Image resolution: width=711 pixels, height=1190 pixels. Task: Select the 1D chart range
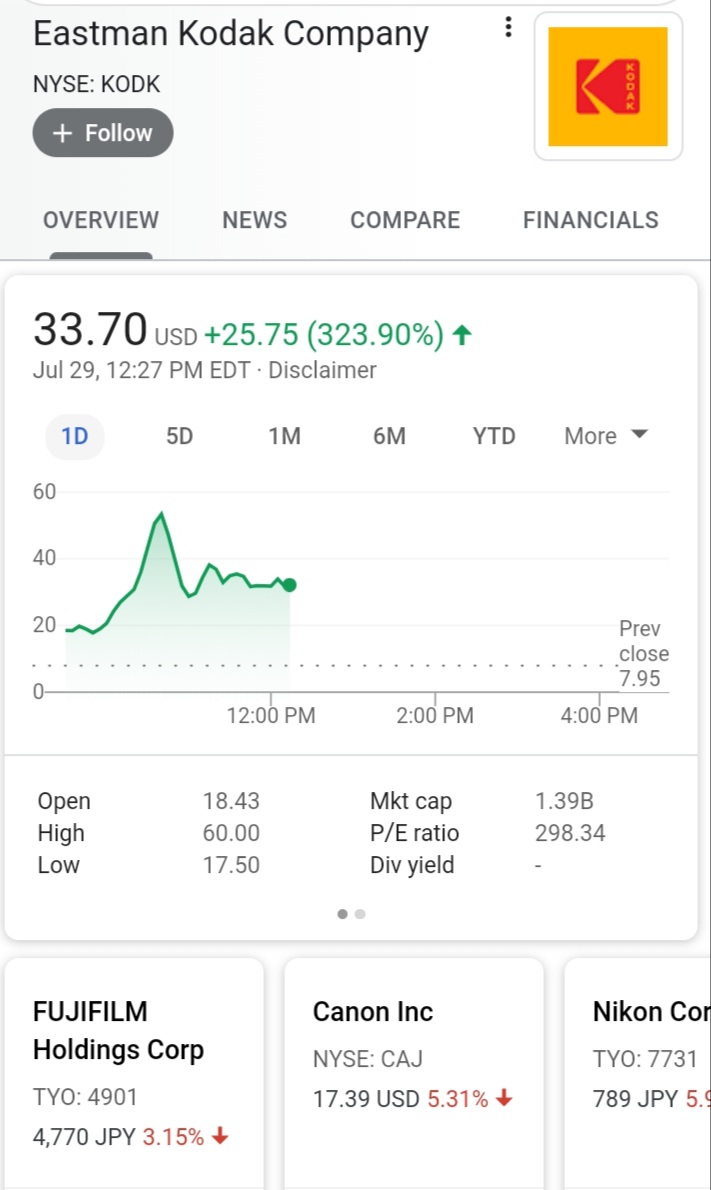pyautogui.click(x=74, y=436)
